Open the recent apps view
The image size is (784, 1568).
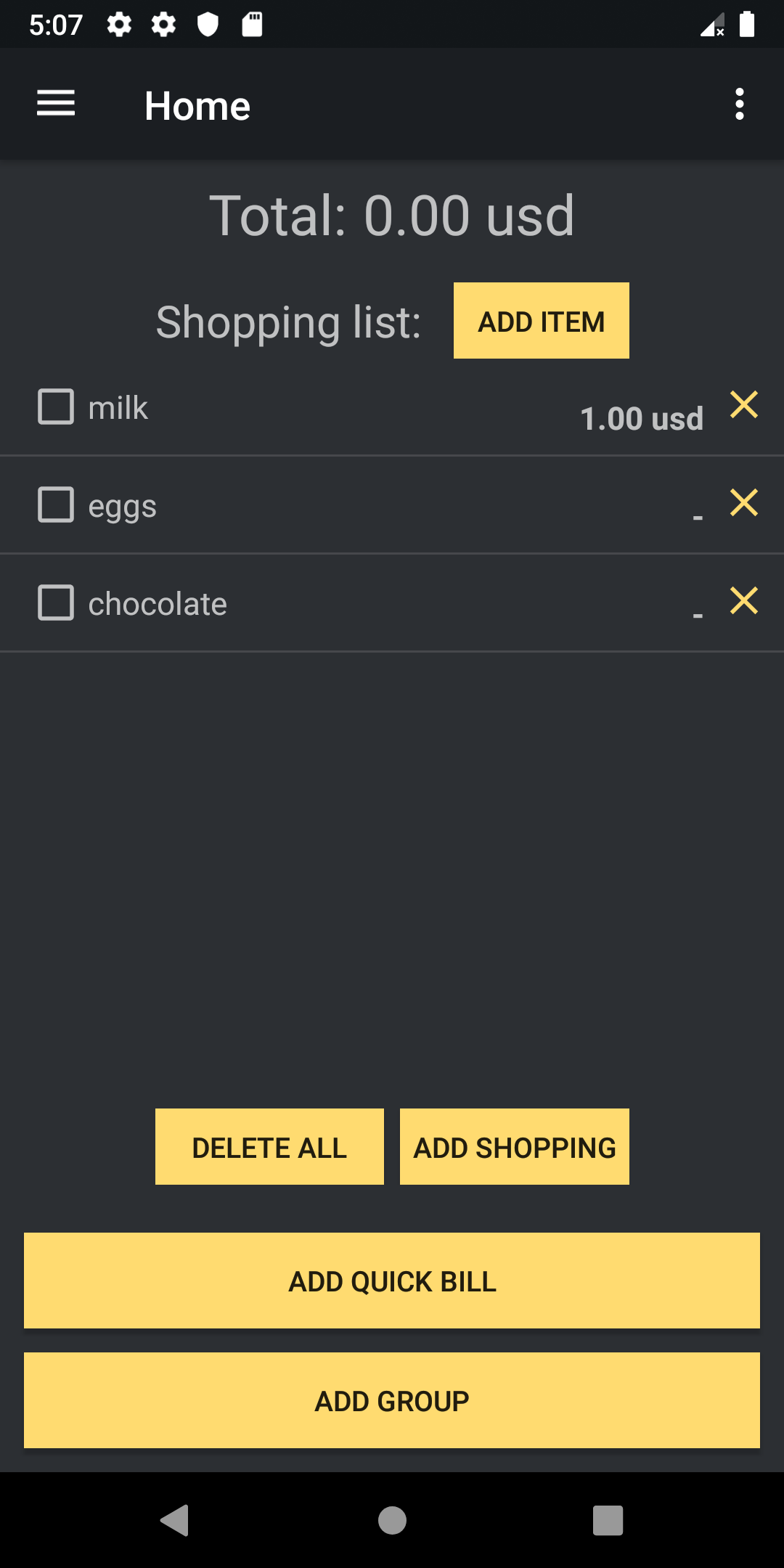[608, 1520]
